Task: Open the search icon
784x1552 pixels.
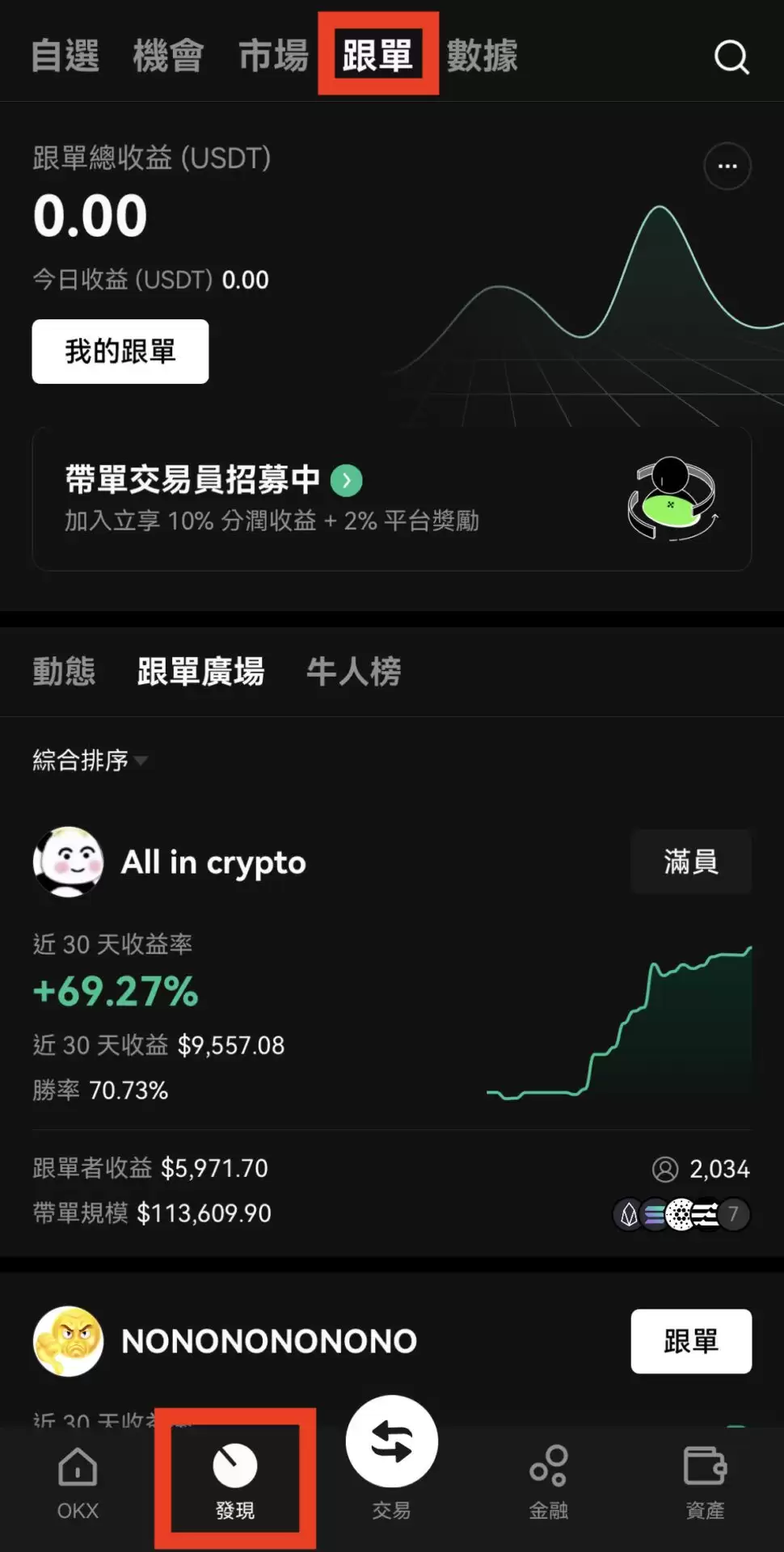Action: tap(731, 56)
